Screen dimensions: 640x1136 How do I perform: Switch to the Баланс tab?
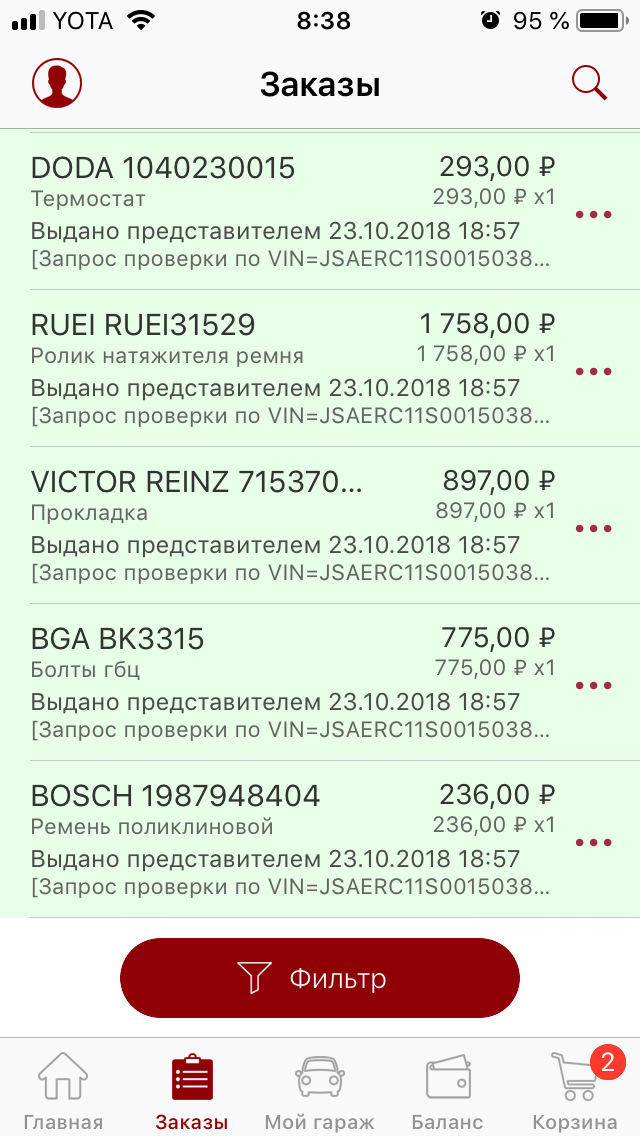[447, 1090]
